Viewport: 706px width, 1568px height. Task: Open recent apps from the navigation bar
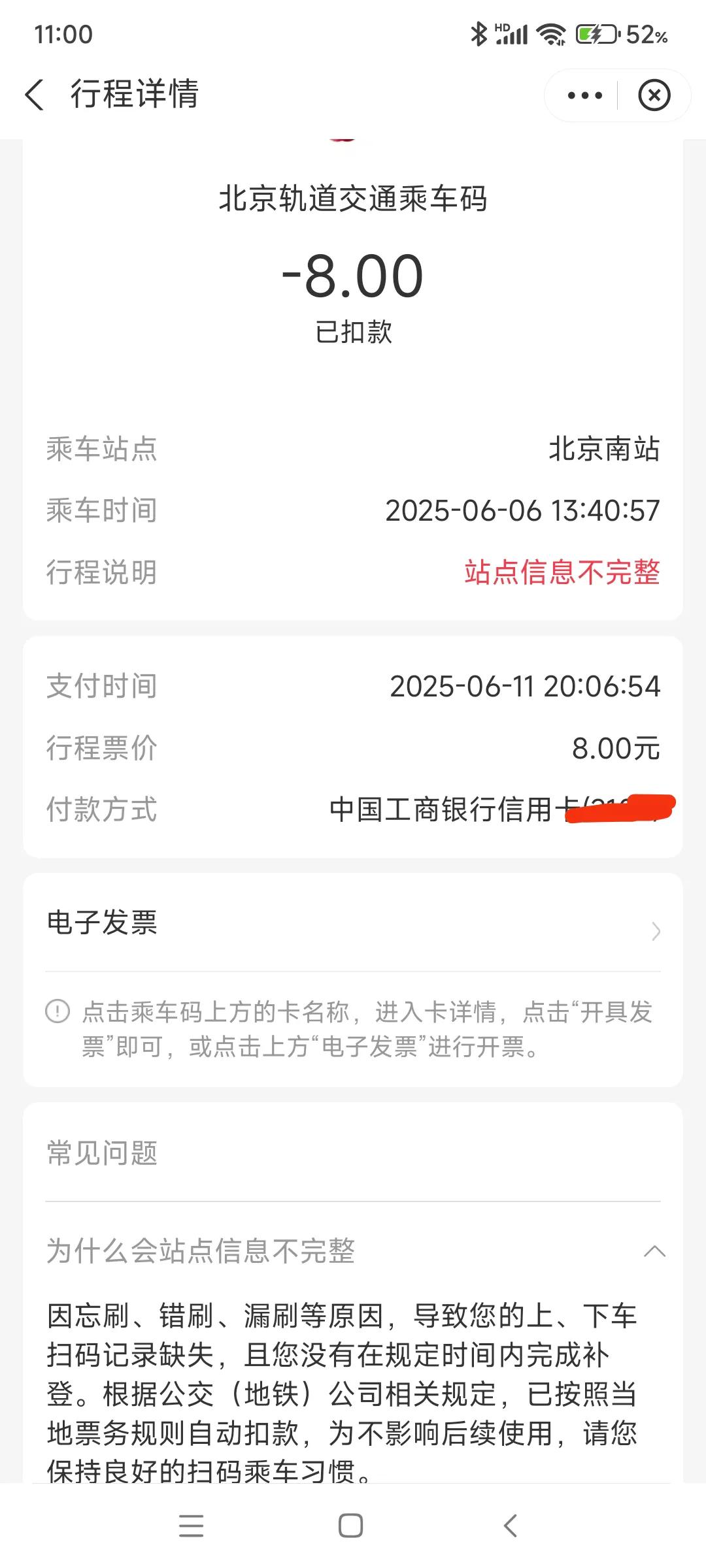191,1526
